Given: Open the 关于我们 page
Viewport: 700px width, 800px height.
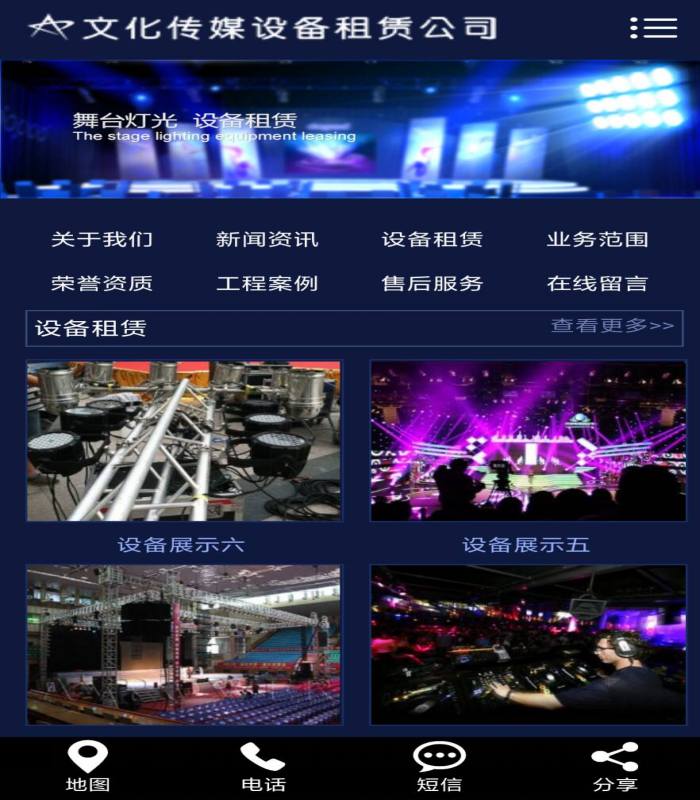Looking at the screenshot, I should click(x=102, y=240).
